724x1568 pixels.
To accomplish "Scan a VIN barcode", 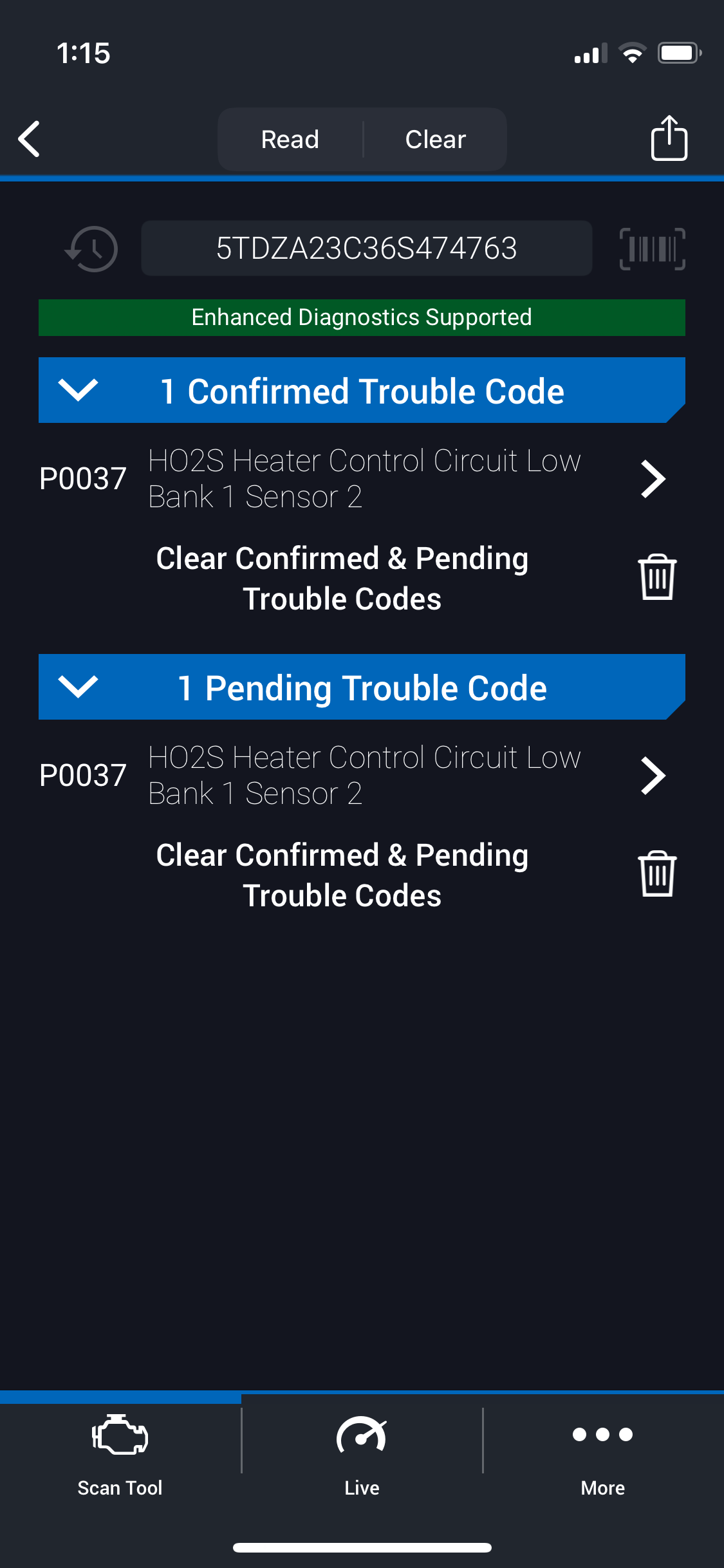I will (652, 248).
